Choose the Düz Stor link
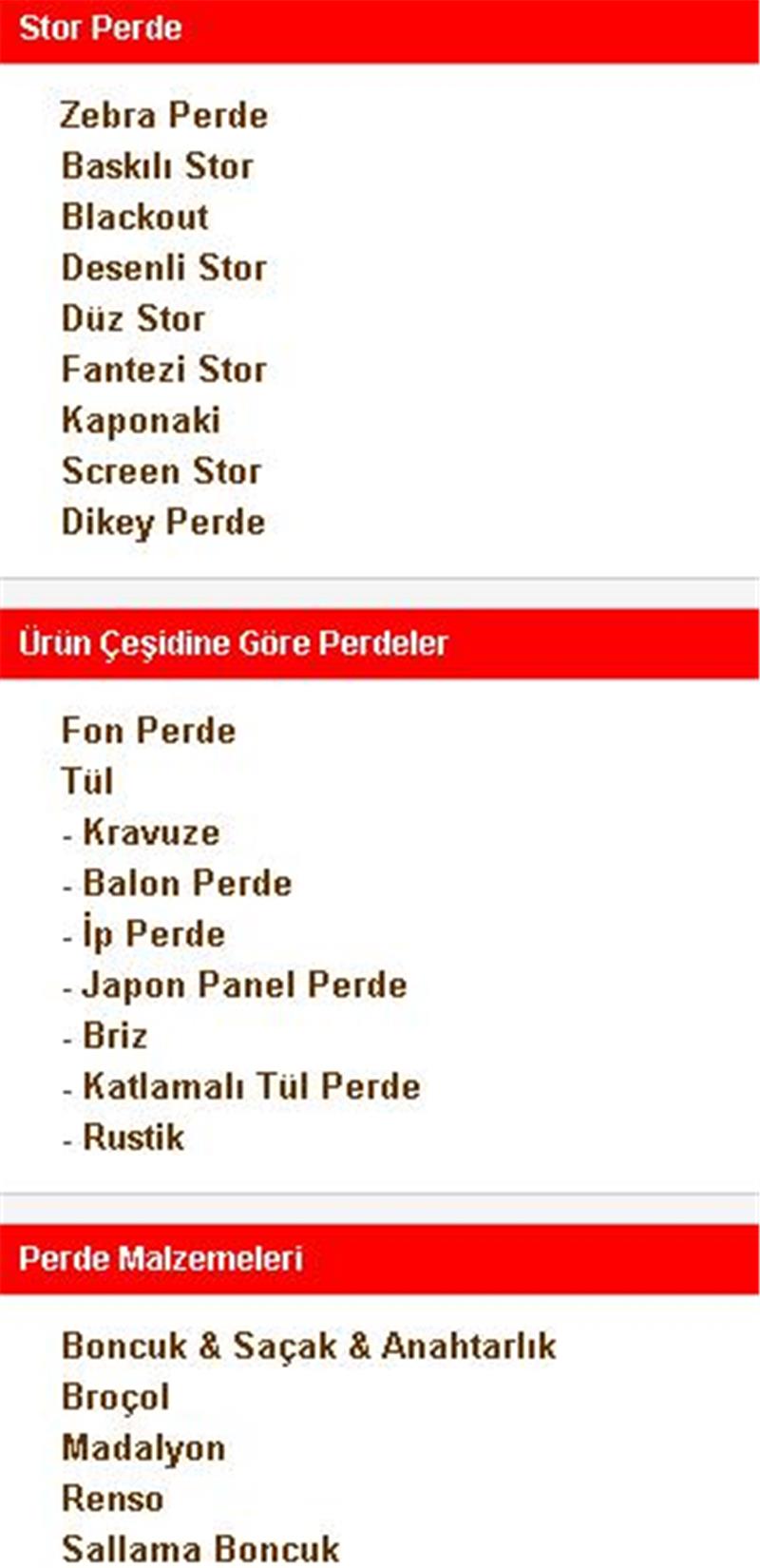 133,318
